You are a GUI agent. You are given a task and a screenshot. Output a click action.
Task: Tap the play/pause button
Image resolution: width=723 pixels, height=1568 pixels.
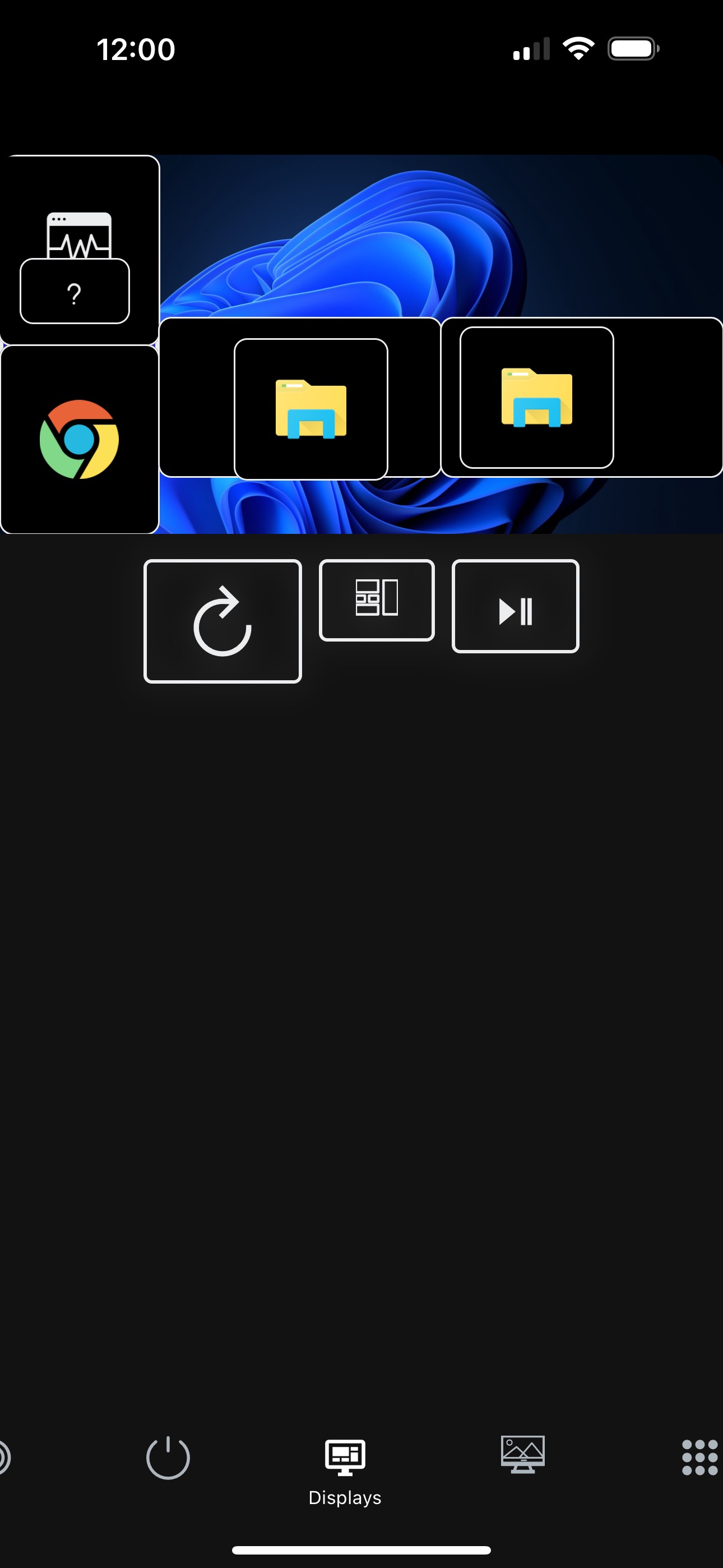[x=515, y=606]
